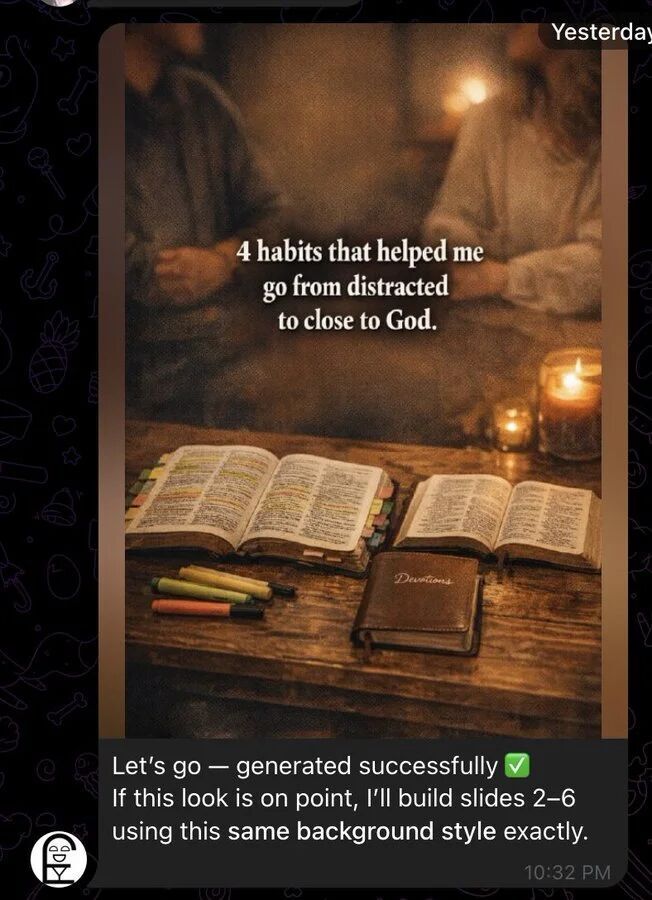Open the '4 habits' image in the chat

(x=362, y=380)
